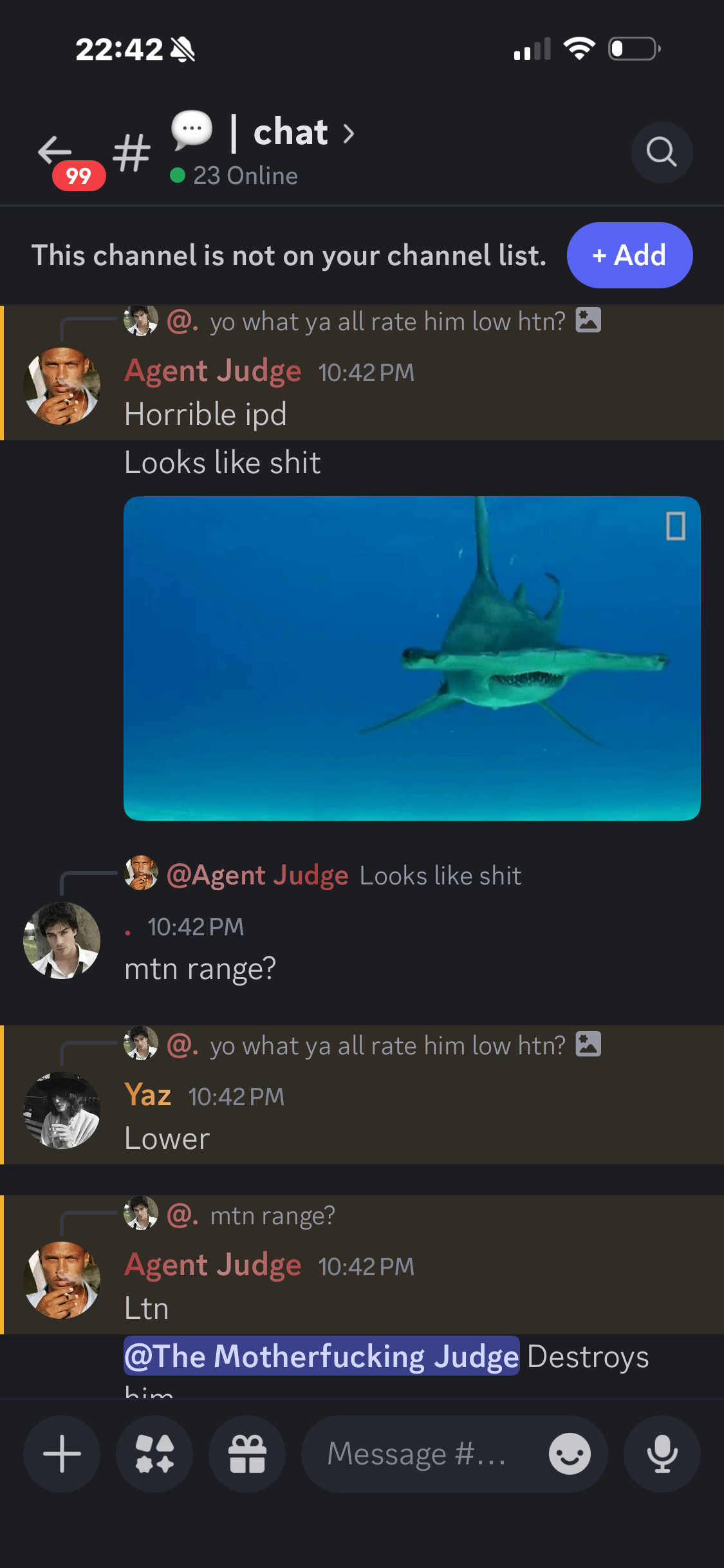This screenshot has width=724, height=1568.
Task: Open the plus attachment menu
Action: pos(62,1453)
